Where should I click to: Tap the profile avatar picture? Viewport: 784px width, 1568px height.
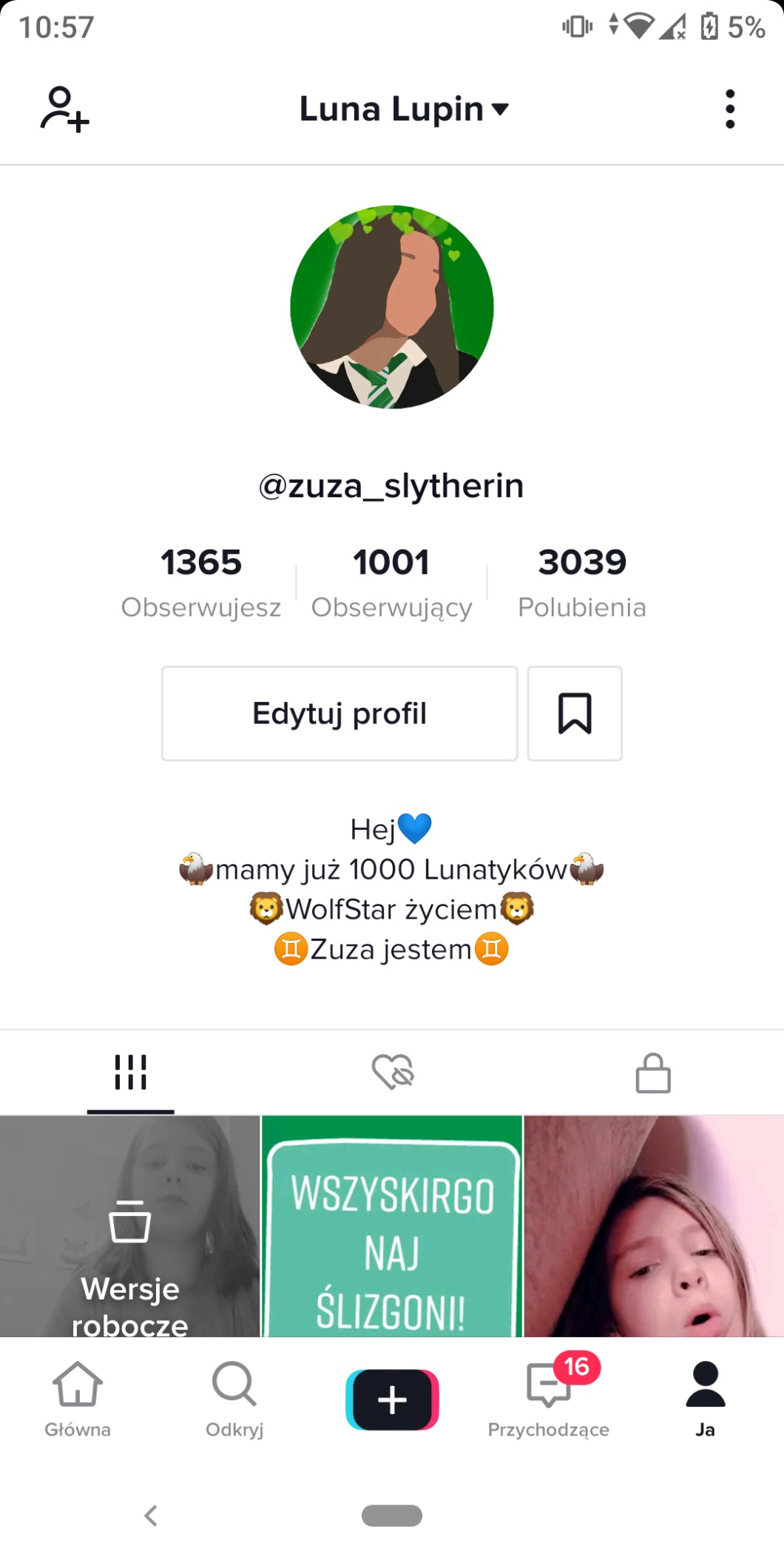(392, 307)
